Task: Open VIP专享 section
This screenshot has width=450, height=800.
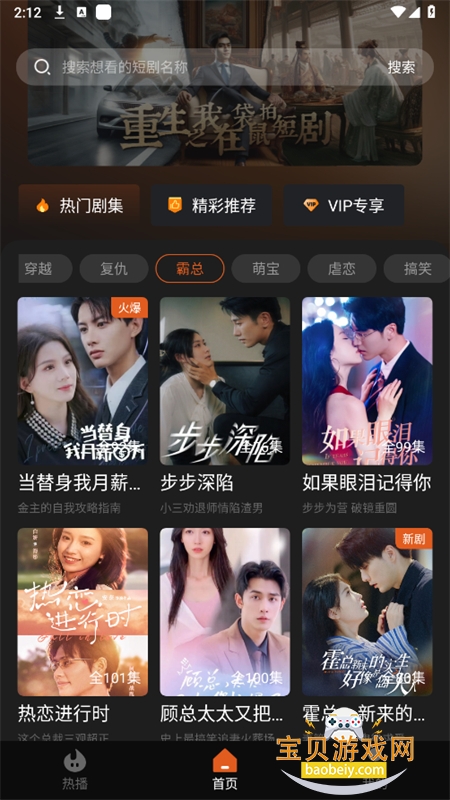Action: (x=343, y=206)
